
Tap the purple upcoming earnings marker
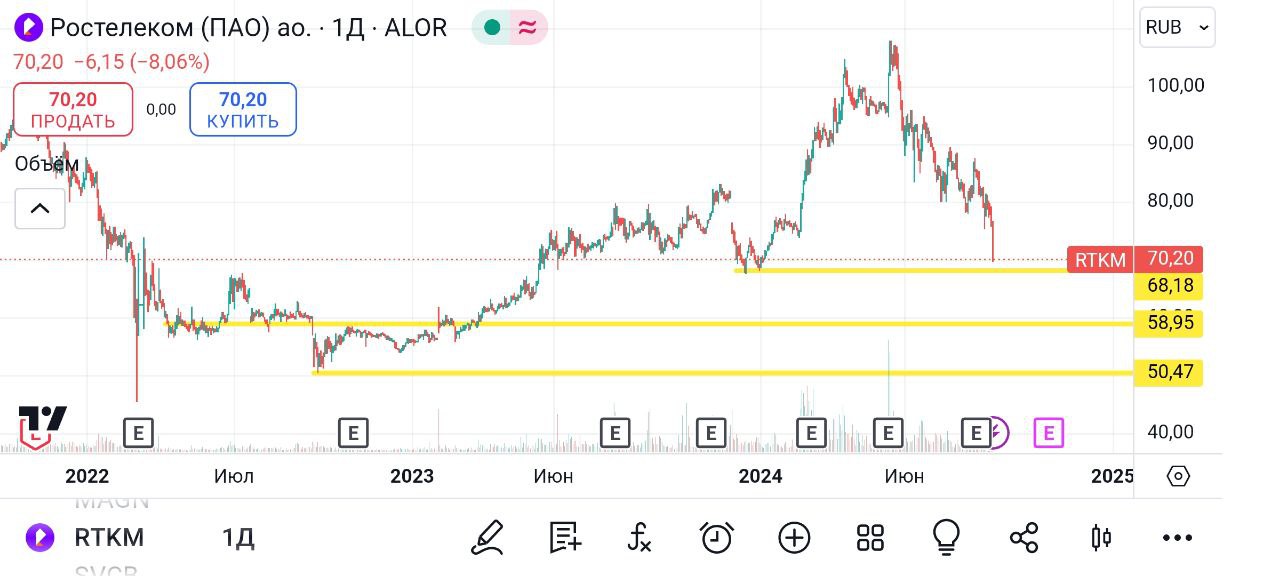(x=1048, y=433)
